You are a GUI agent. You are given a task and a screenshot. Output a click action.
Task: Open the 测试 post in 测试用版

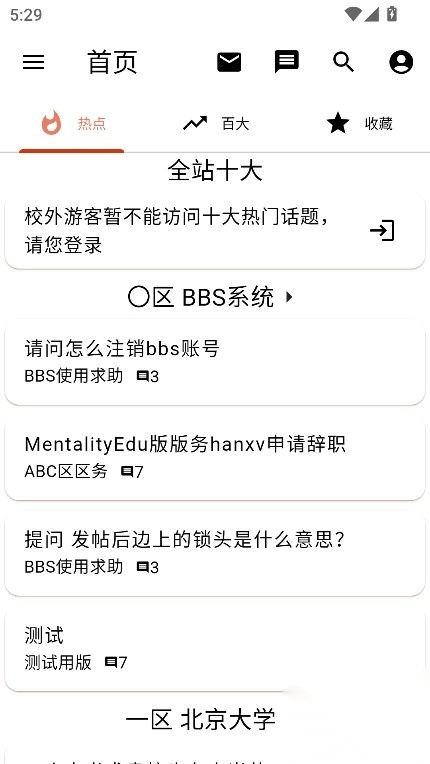click(x=215, y=648)
